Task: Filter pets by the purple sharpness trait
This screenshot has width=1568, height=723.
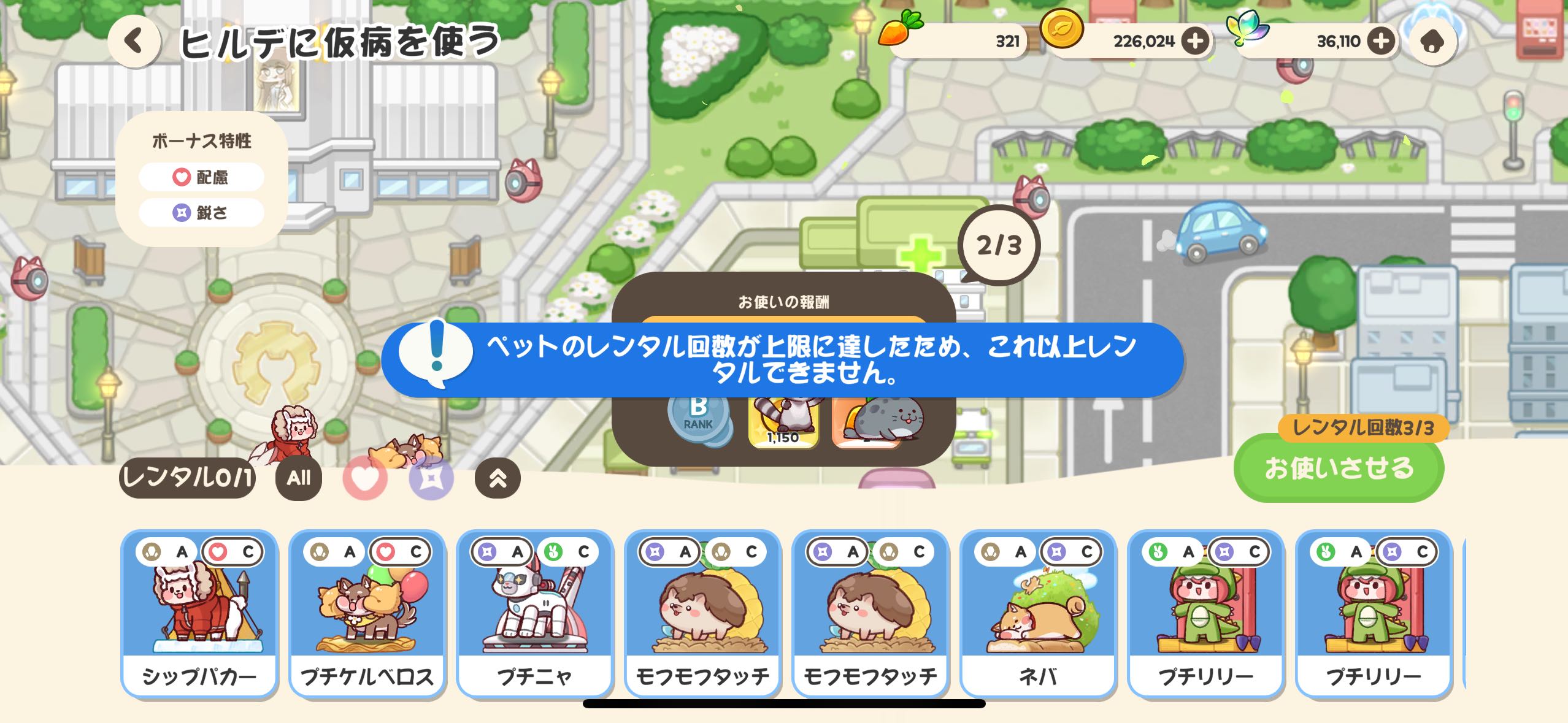Action: point(431,478)
